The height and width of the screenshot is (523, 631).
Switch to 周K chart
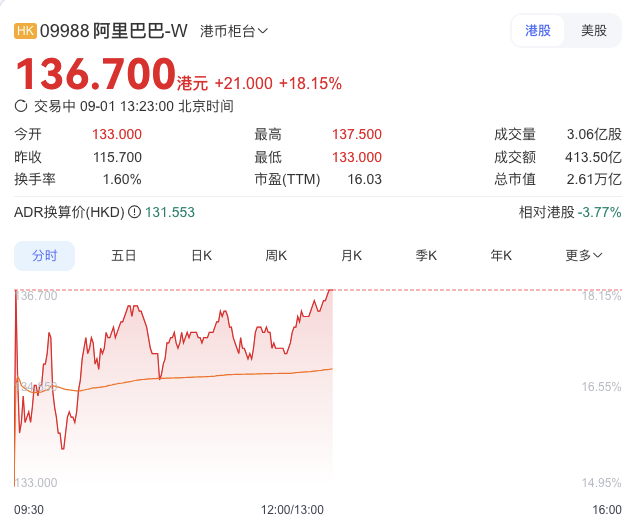click(276, 255)
